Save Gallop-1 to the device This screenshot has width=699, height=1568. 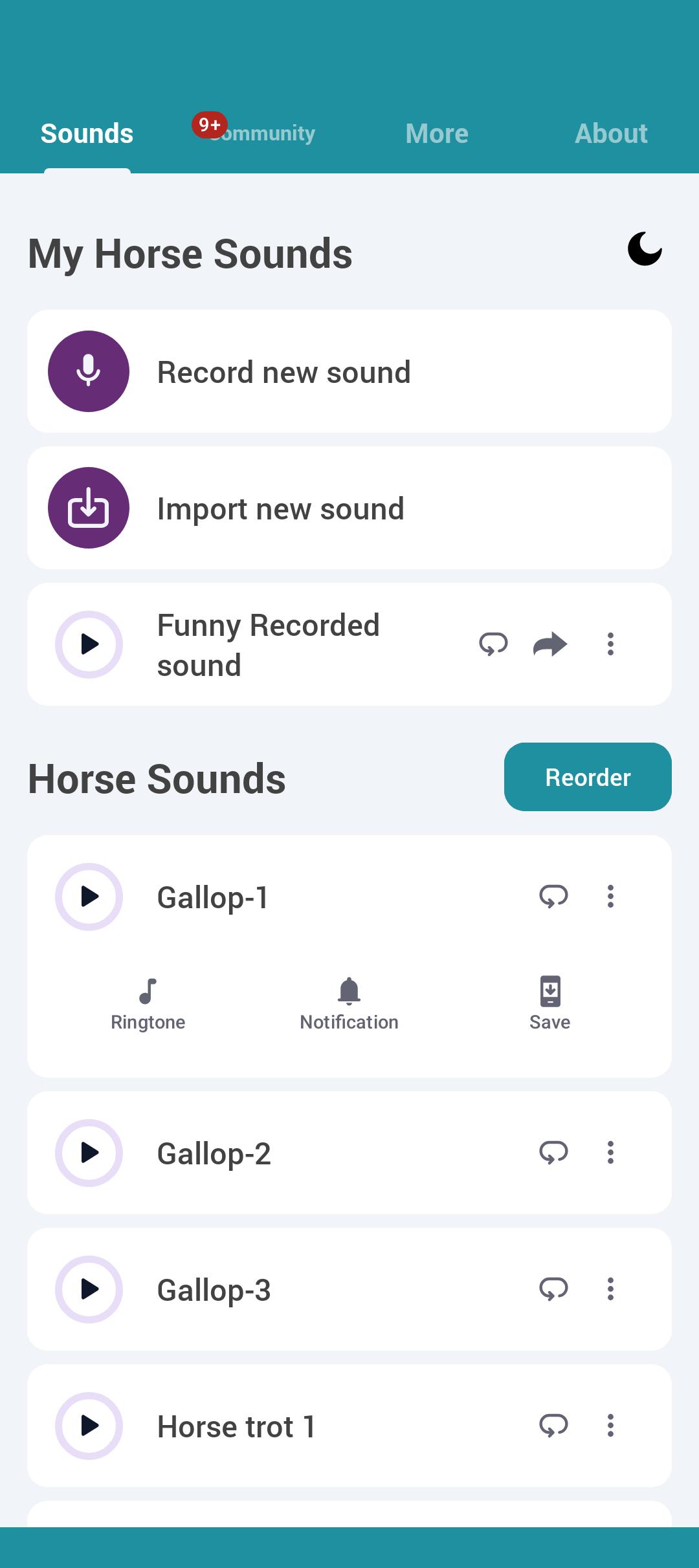coord(550,1004)
